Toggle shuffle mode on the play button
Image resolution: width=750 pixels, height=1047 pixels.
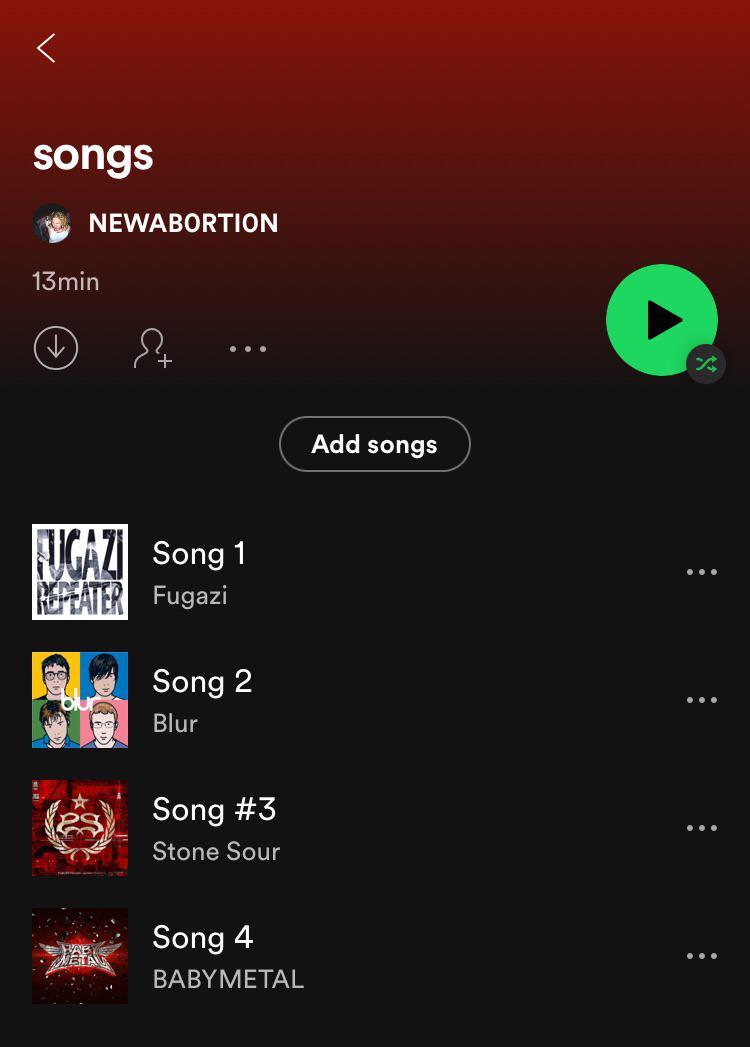(x=706, y=364)
